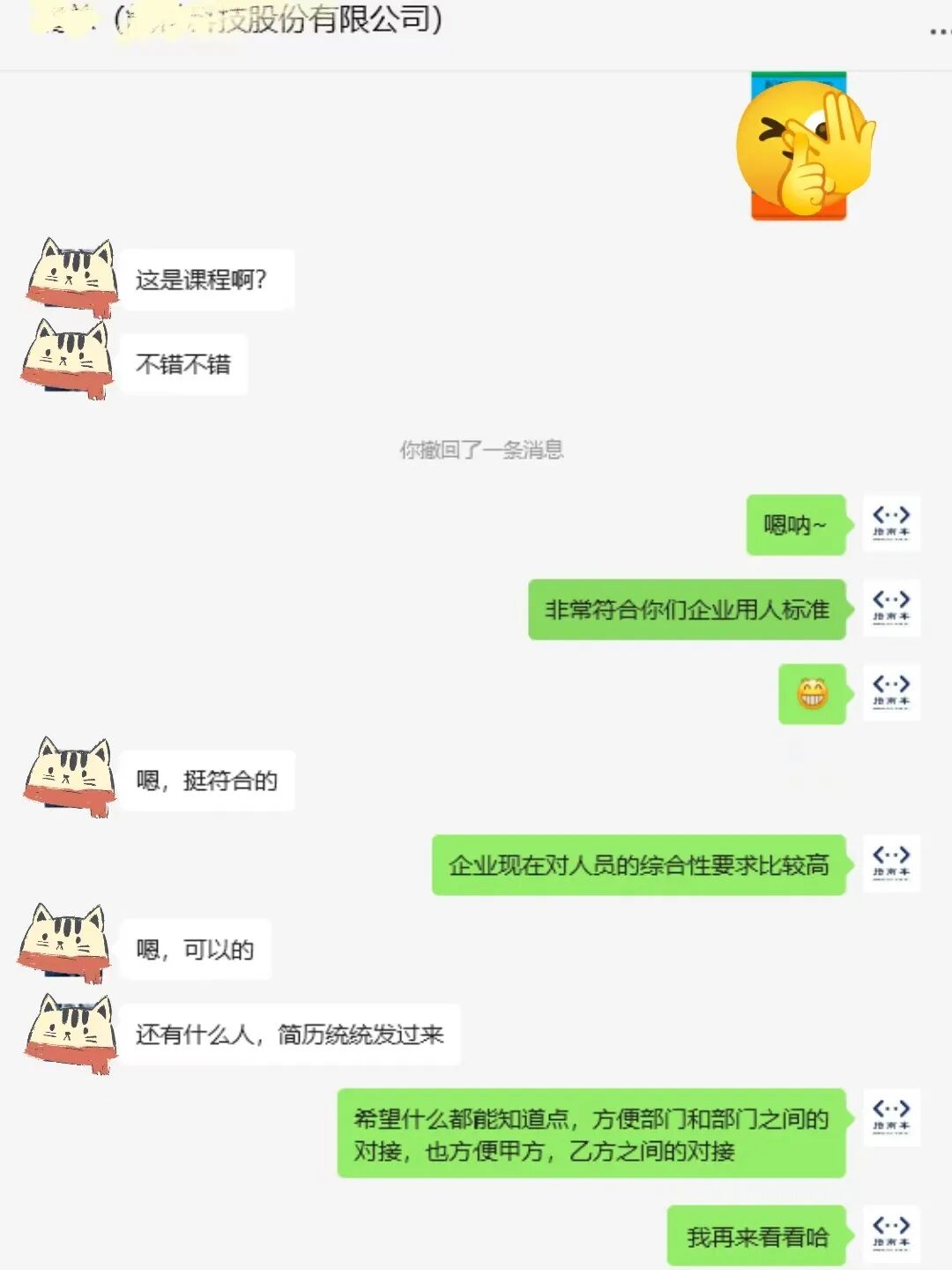Open the shared image with the emoji face
The height and width of the screenshot is (1270, 952).
(x=800, y=146)
